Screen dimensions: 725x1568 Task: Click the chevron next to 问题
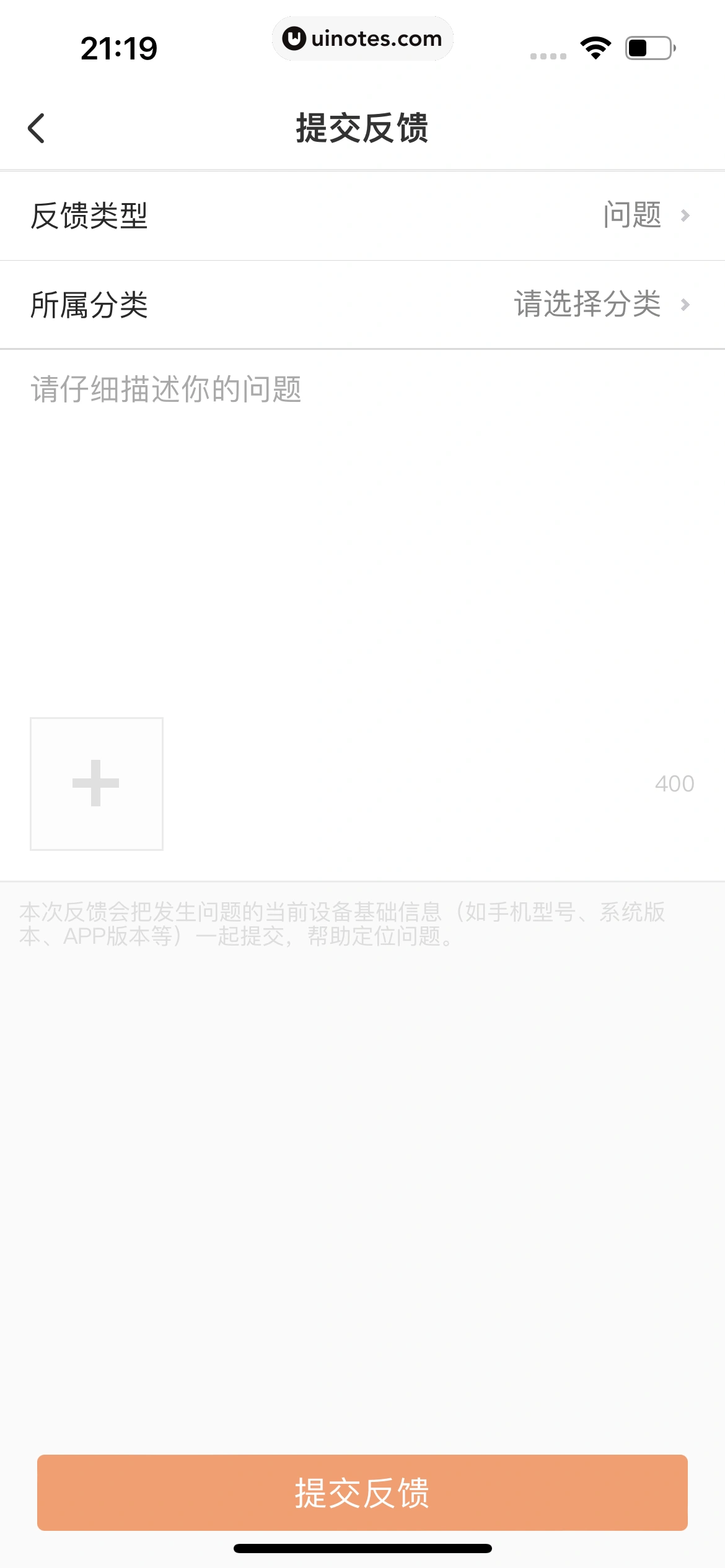point(685,215)
